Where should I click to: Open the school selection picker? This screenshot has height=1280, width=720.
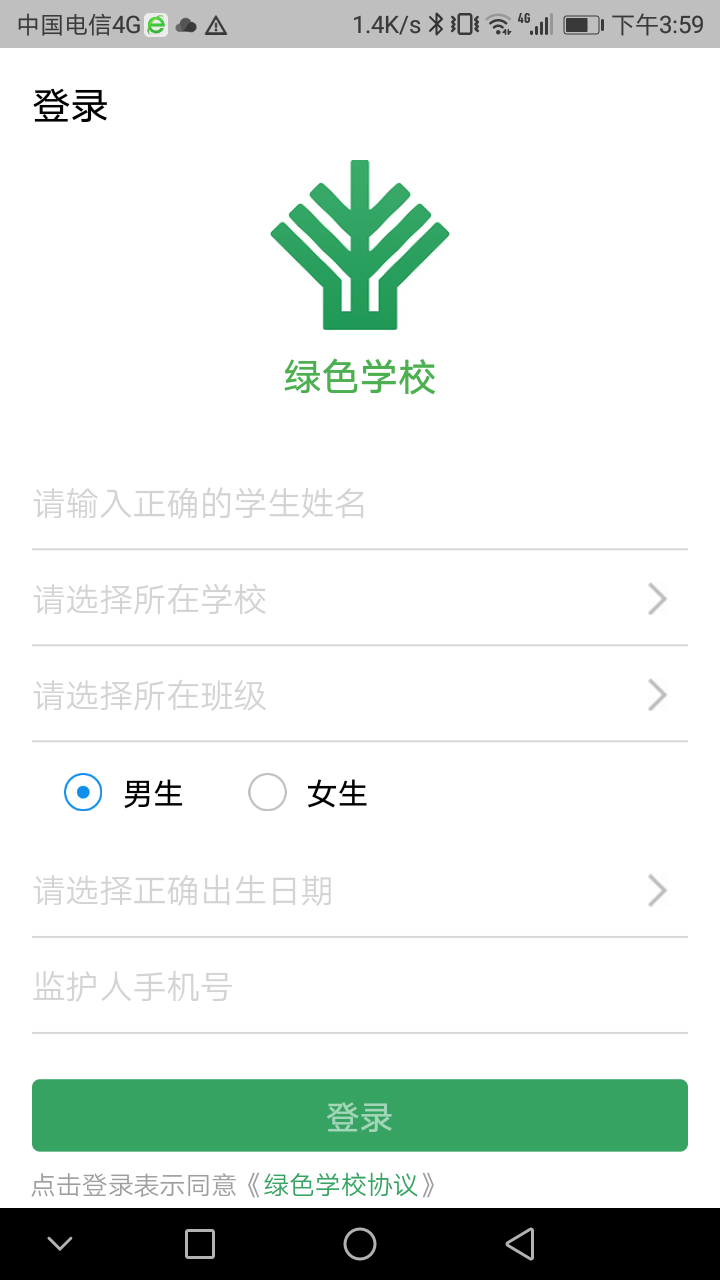click(360, 599)
